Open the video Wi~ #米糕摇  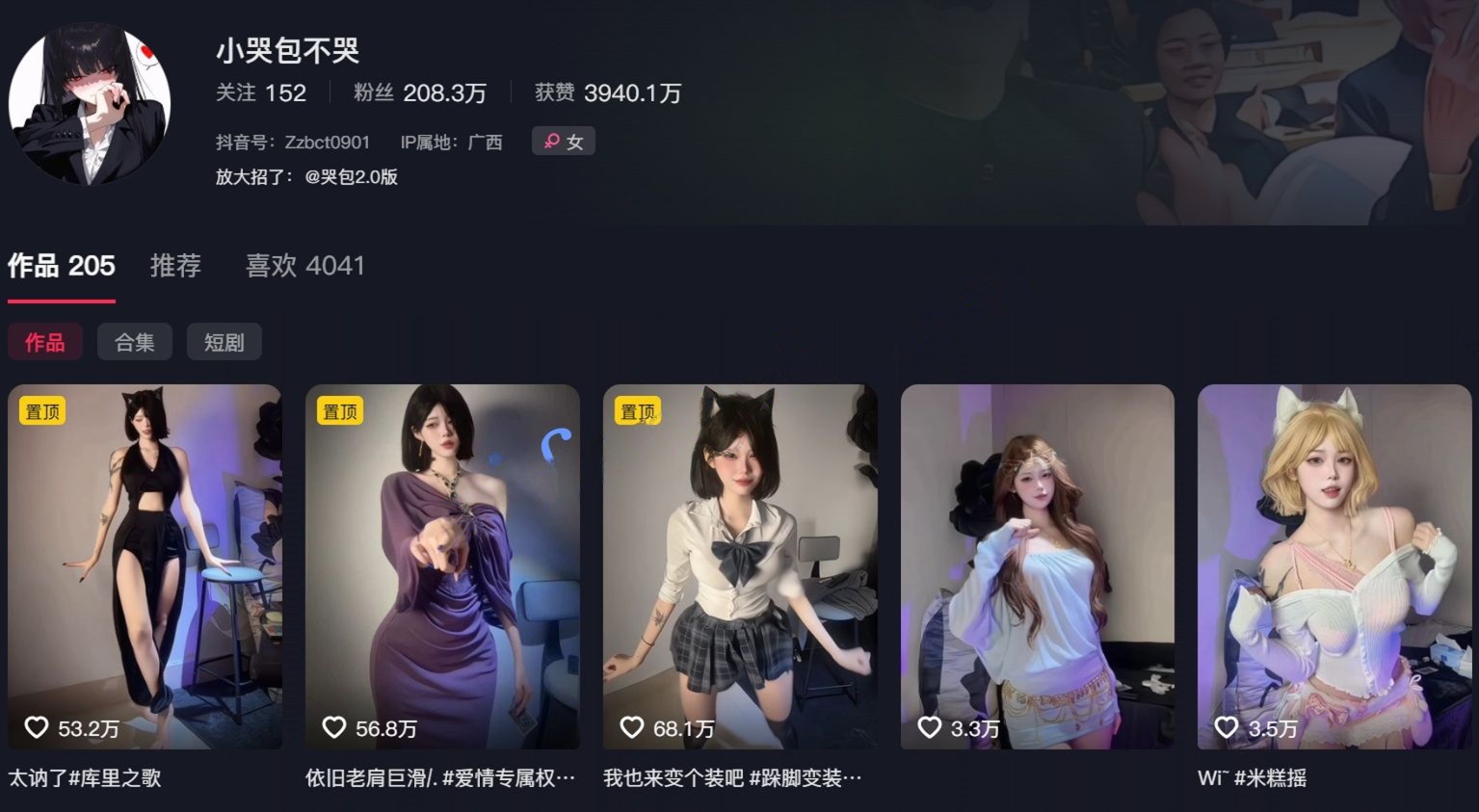[1334, 566]
